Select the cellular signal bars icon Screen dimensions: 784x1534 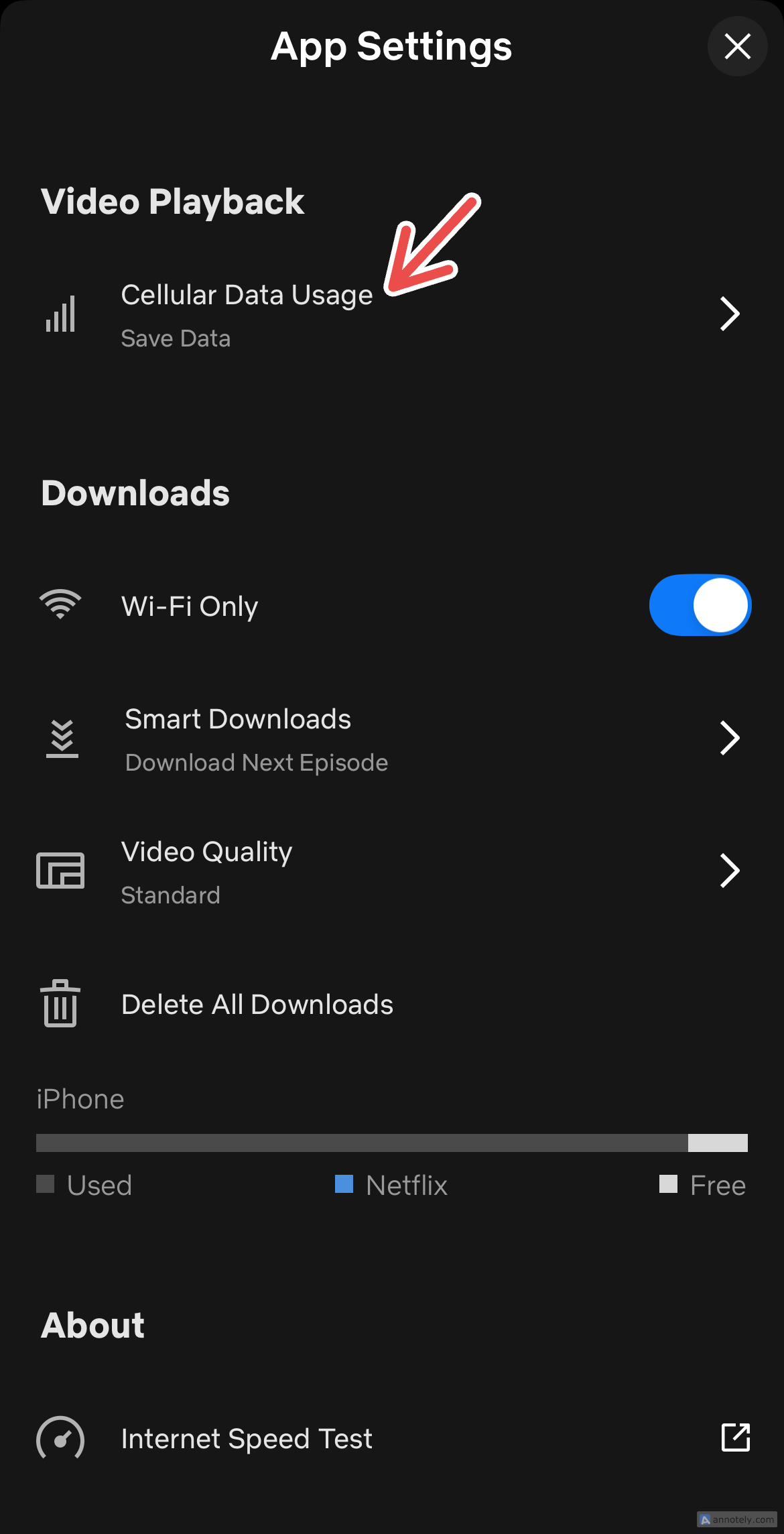pos(60,314)
